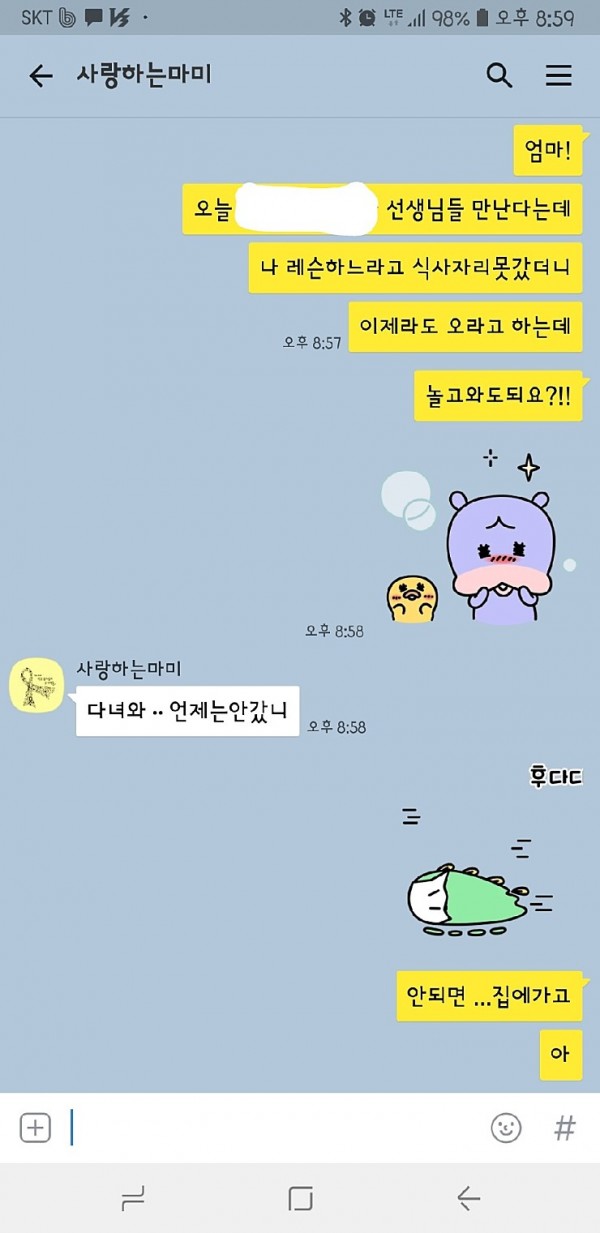Go back from 사랑하는마미 chat
600x1233 pixels.
click(x=40, y=76)
